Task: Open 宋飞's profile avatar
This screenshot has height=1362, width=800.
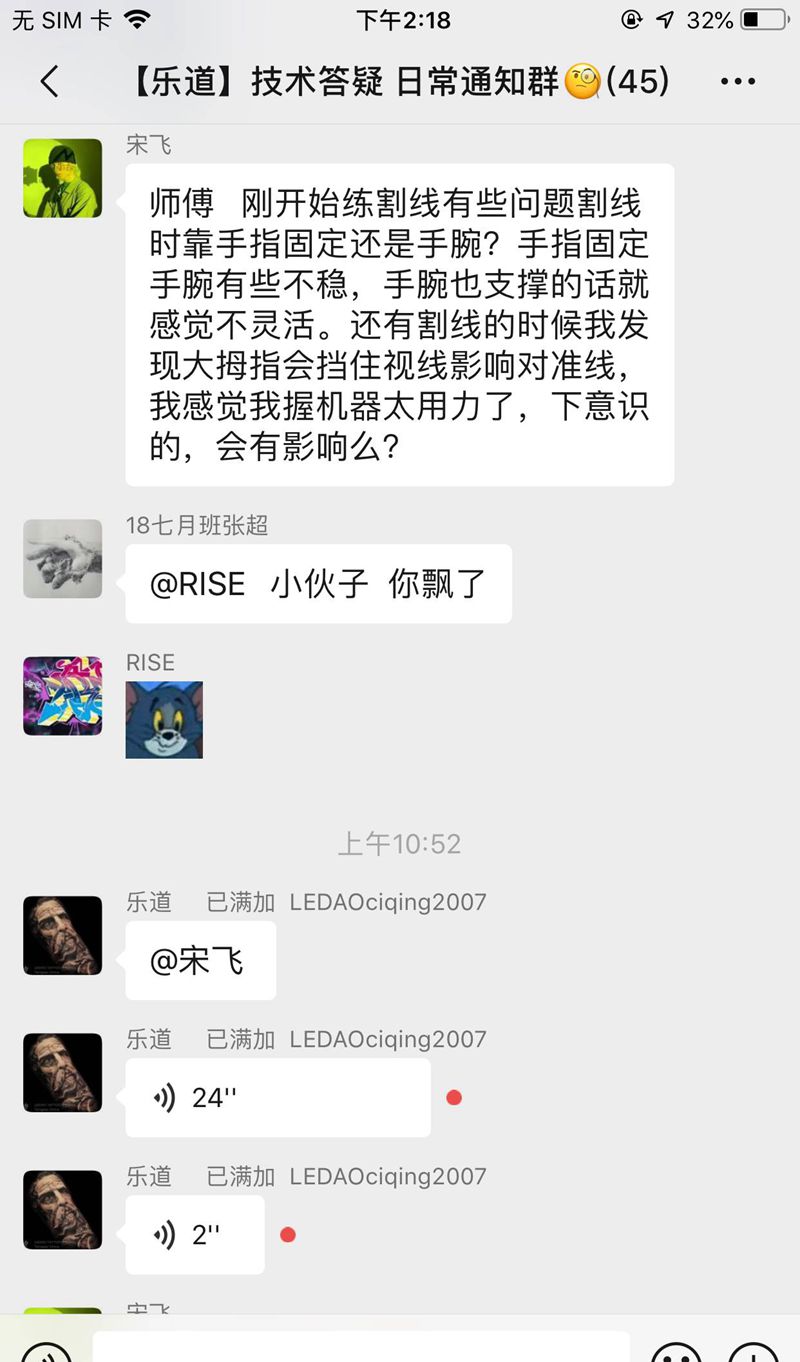Action: tap(63, 178)
